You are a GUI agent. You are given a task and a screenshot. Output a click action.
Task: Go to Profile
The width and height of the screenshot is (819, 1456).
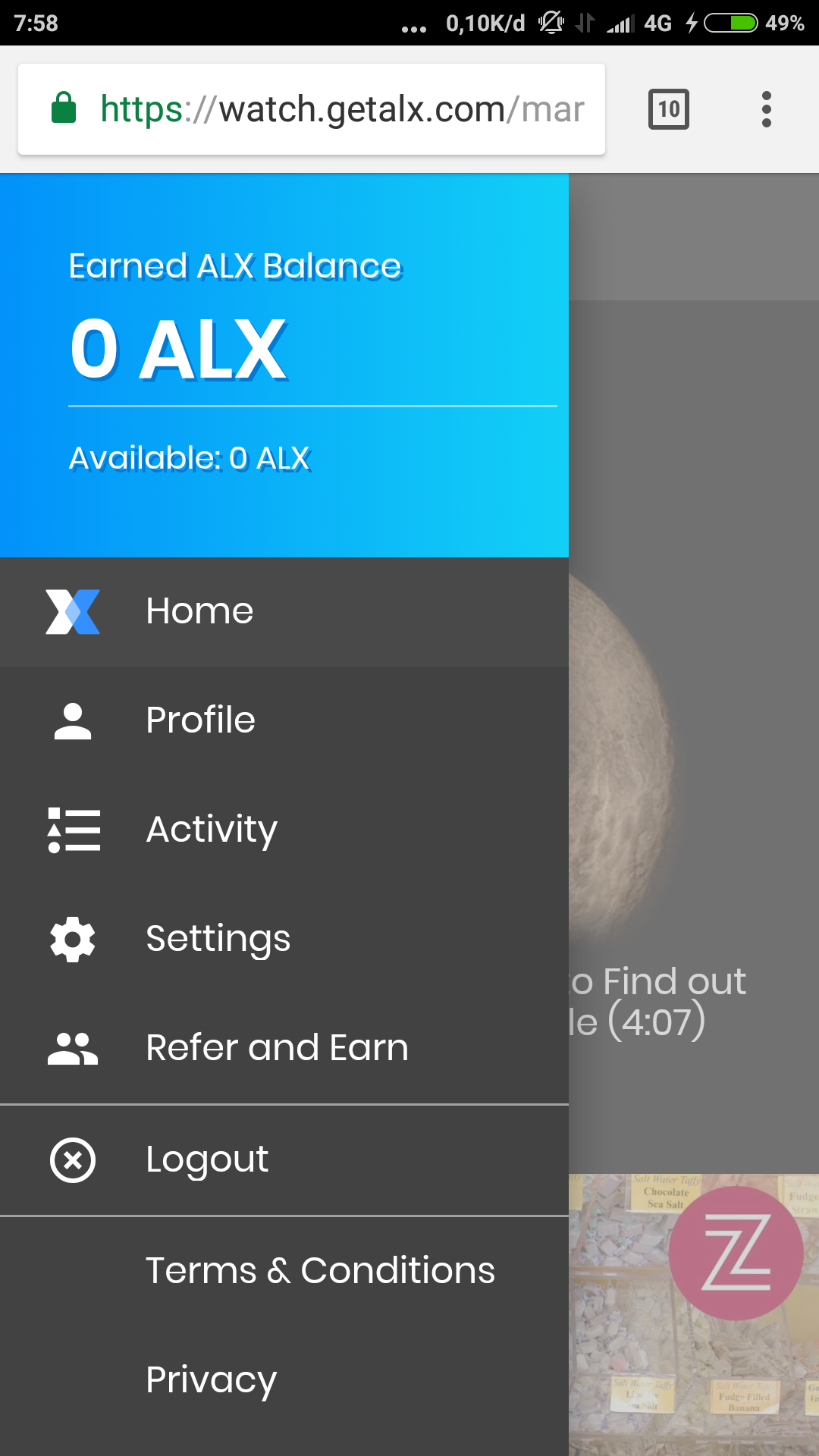tap(284, 720)
